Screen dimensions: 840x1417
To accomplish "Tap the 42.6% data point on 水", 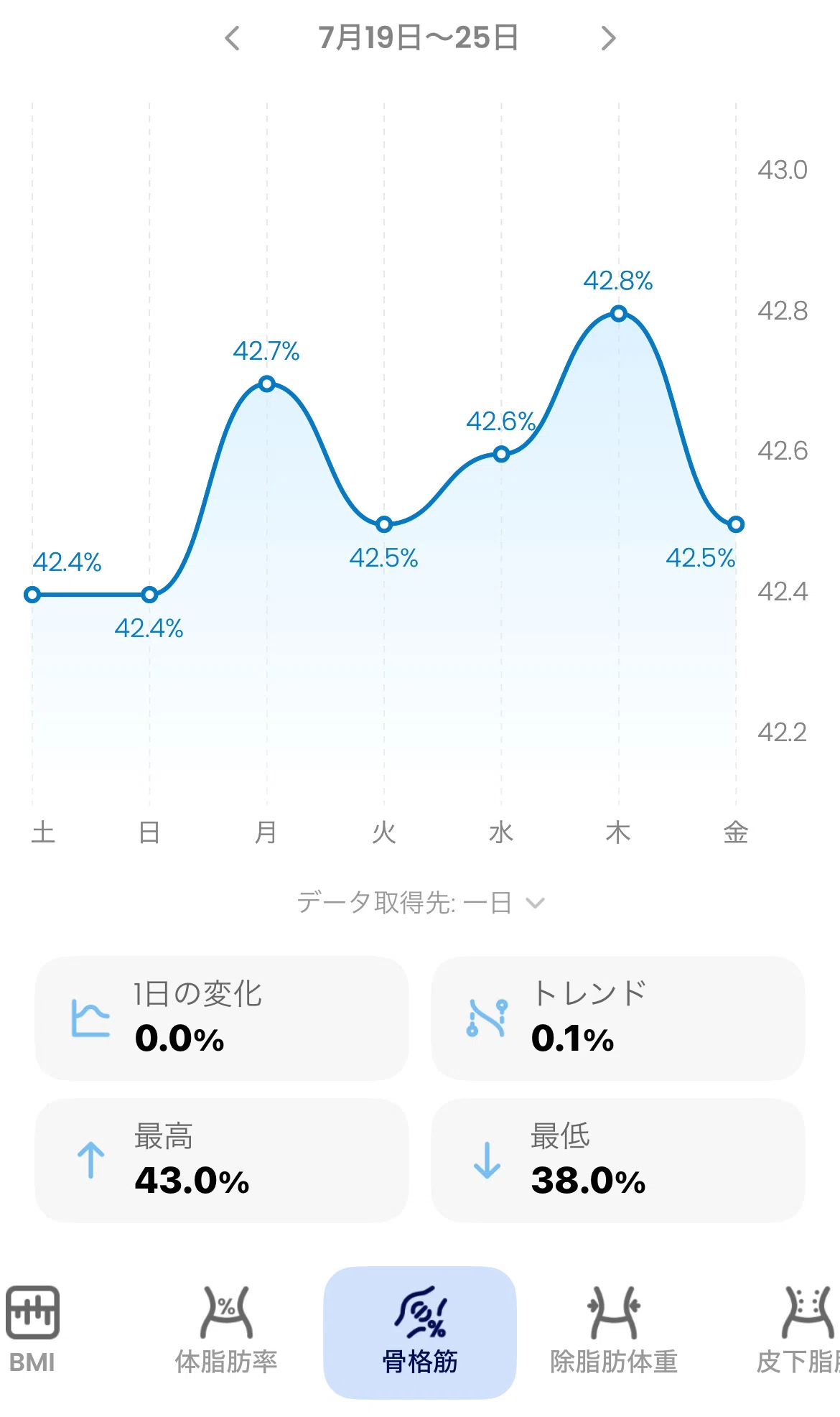I will point(501,454).
